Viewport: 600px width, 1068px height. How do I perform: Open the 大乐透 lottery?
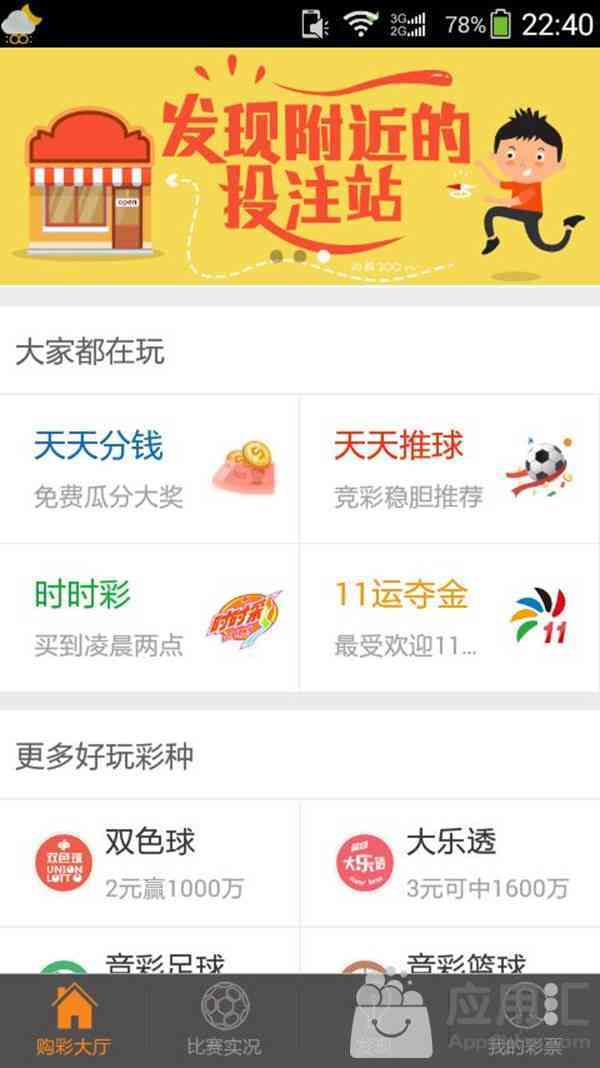(450, 862)
